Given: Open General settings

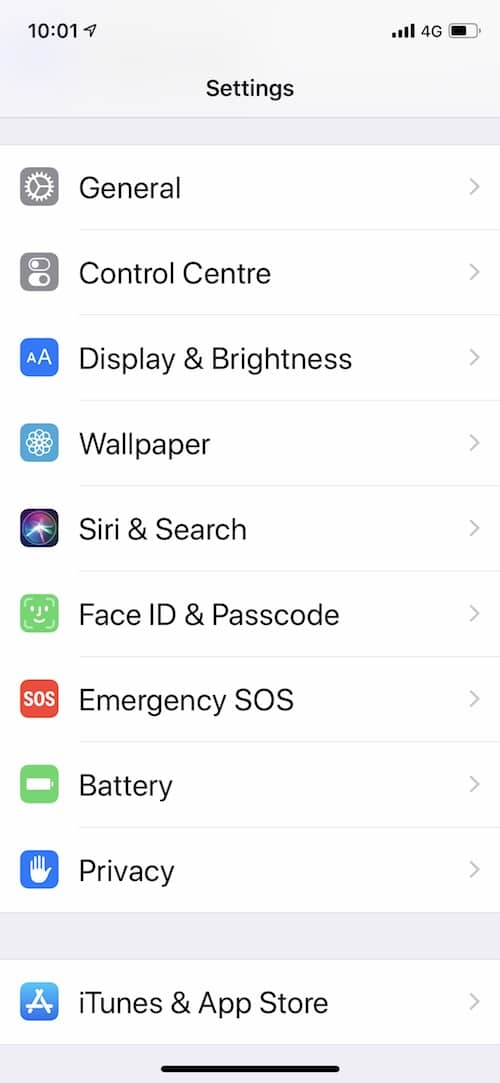Looking at the screenshot, I should [x=250, y=187].
